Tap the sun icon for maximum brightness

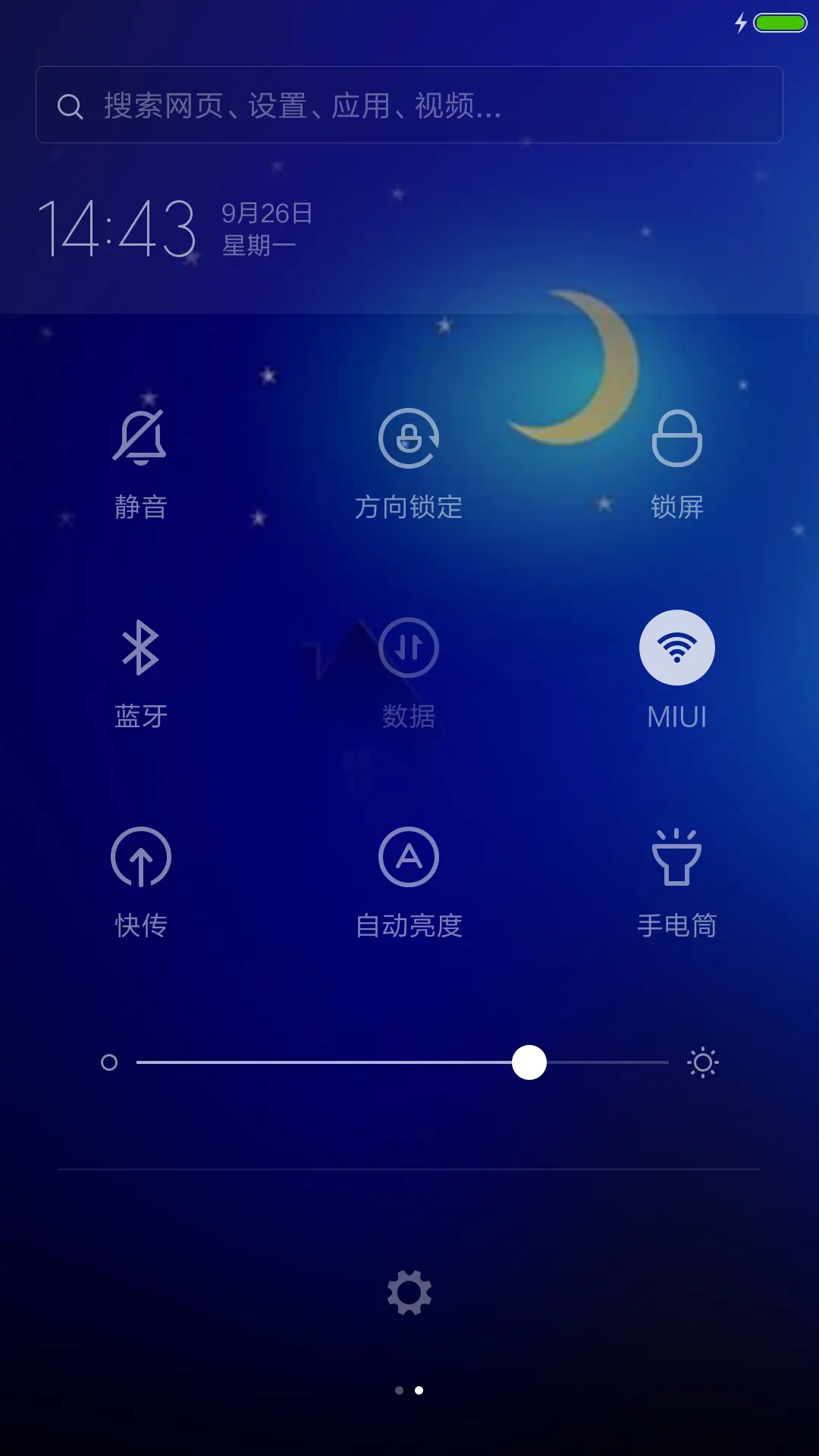click(x=702, y=1063)
